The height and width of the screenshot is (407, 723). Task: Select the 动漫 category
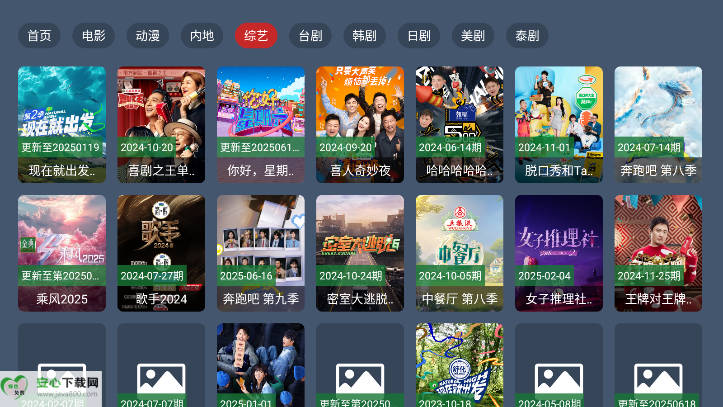coord(148,36)
